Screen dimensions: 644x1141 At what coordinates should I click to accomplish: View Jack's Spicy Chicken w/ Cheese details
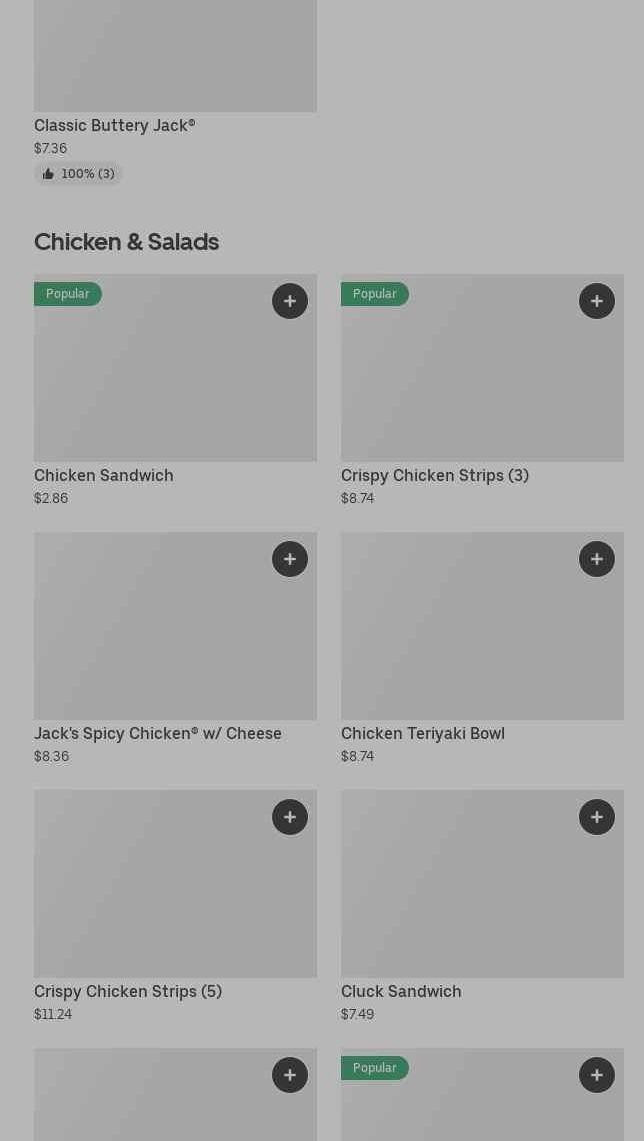(175, 638)
